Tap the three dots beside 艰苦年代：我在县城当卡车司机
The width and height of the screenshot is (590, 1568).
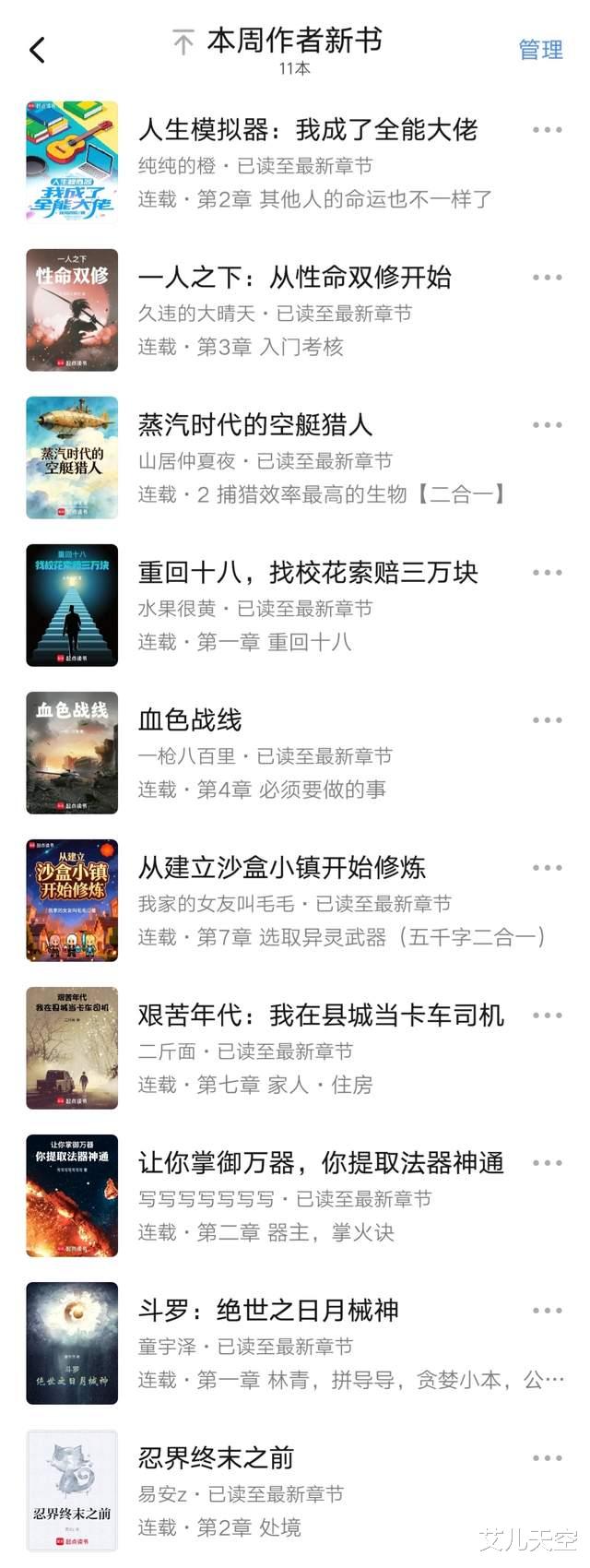point(547,1016)
